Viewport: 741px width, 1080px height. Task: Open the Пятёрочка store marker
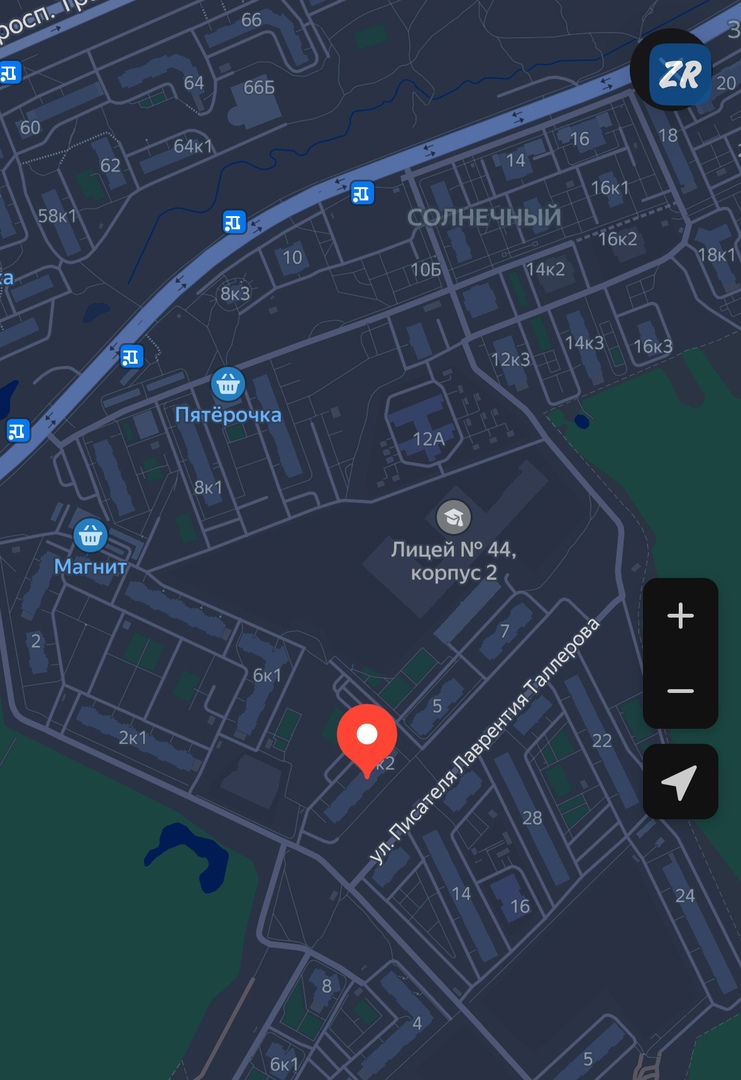coord(229,383)
